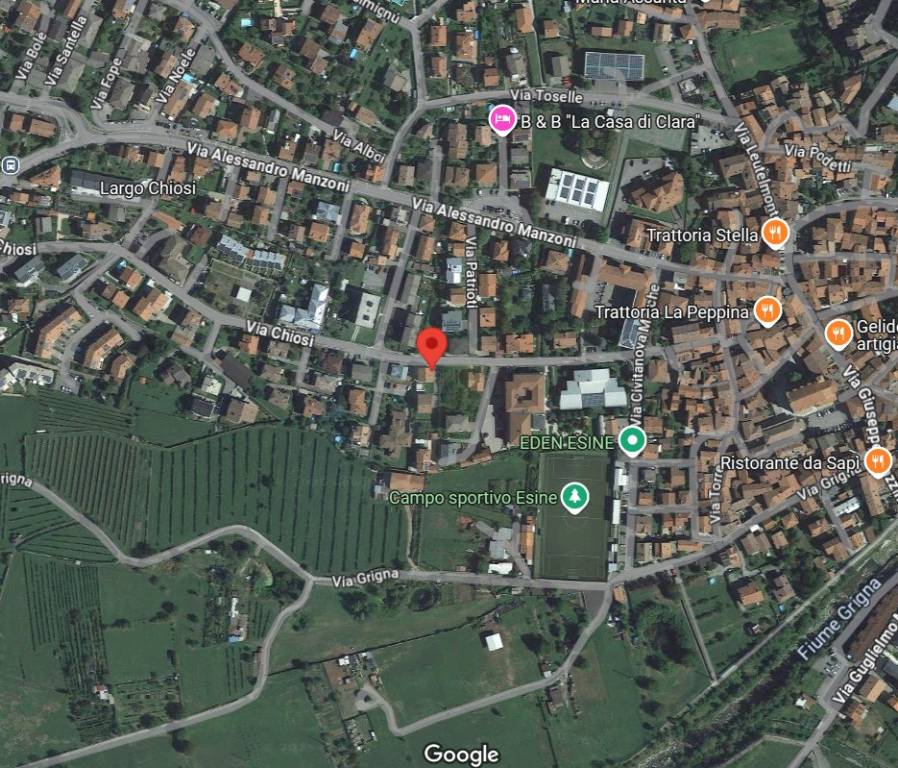Select the Ristorante da Sapi marker
Screen dimensions: 898x768
click(x=878, y=461)
